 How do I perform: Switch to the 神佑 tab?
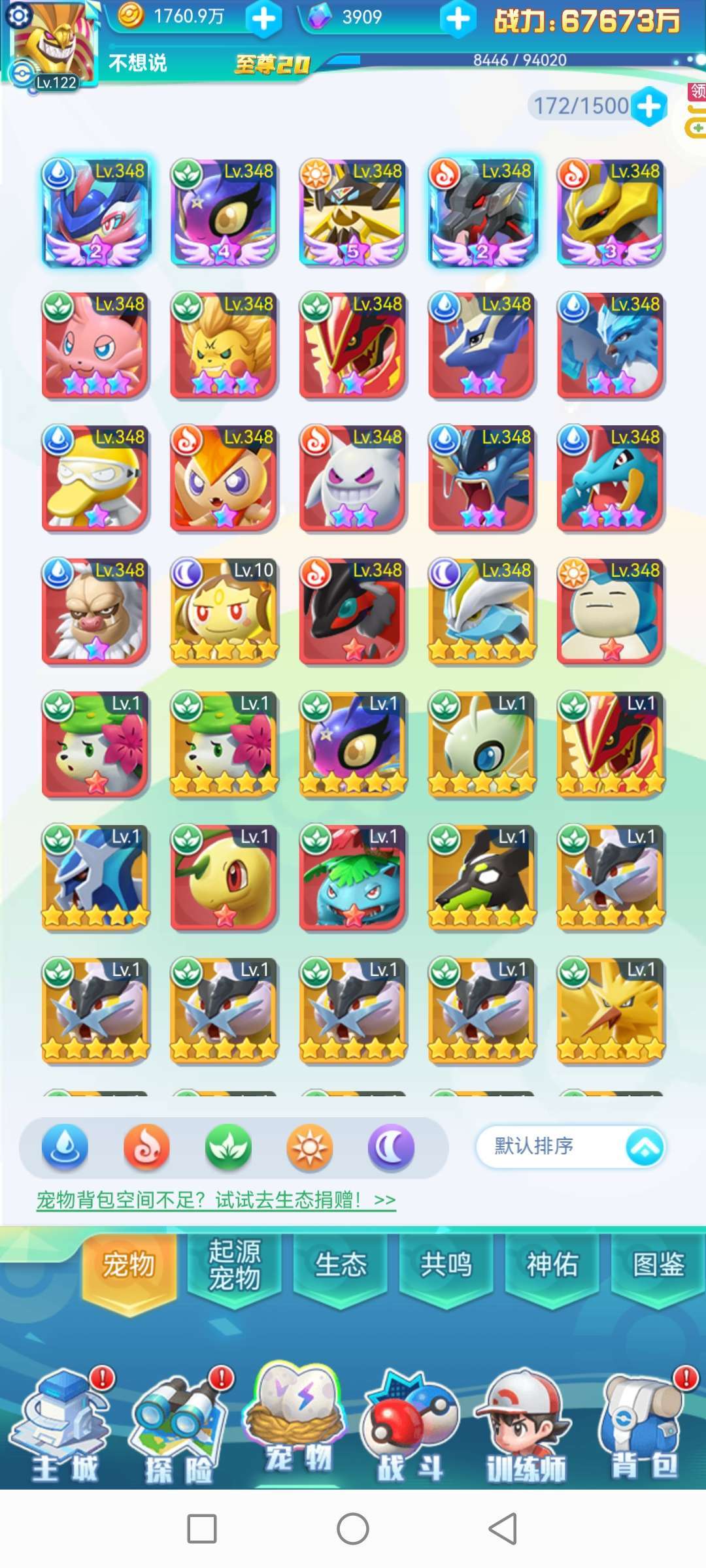click(x=552, y=1266)
